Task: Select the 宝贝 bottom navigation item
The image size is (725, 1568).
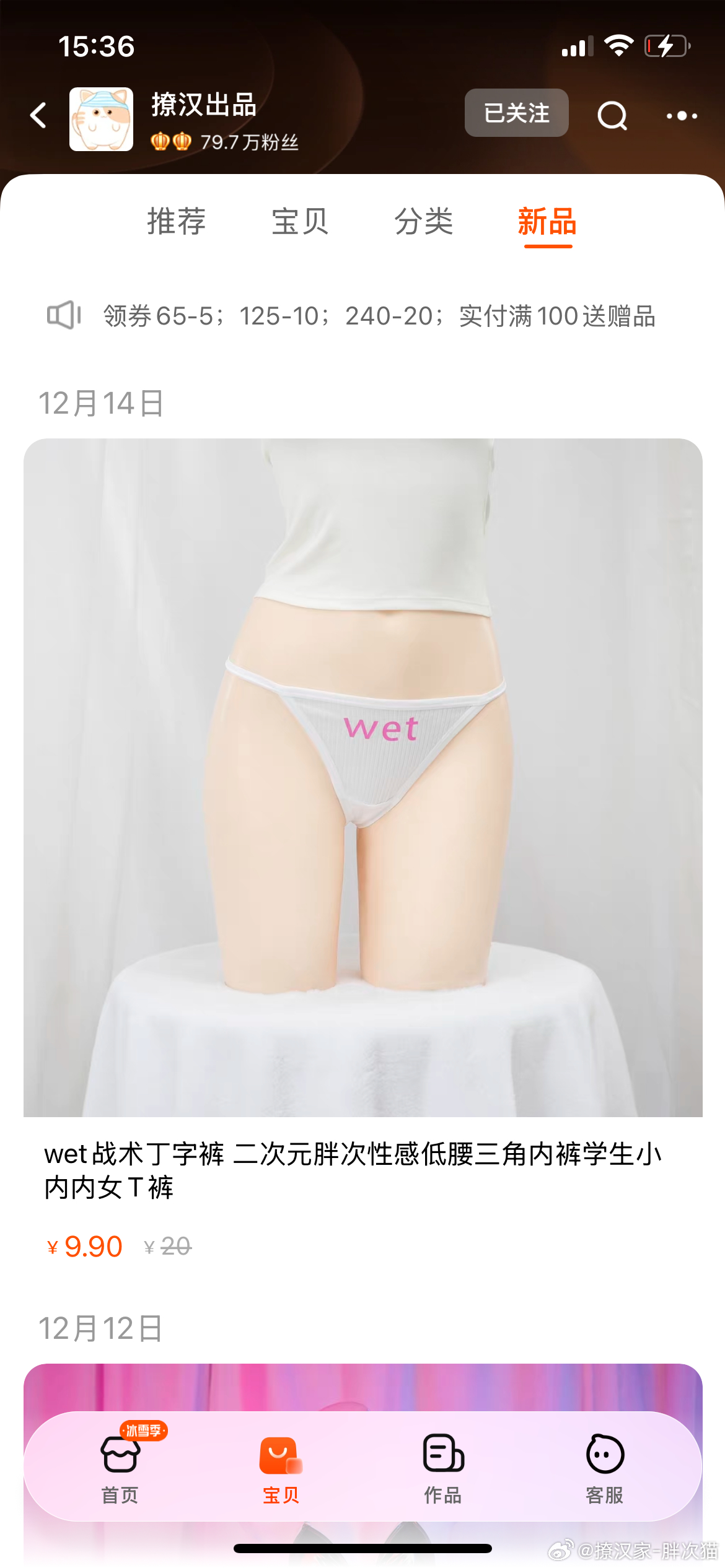Action: (x=281, y=1466)
